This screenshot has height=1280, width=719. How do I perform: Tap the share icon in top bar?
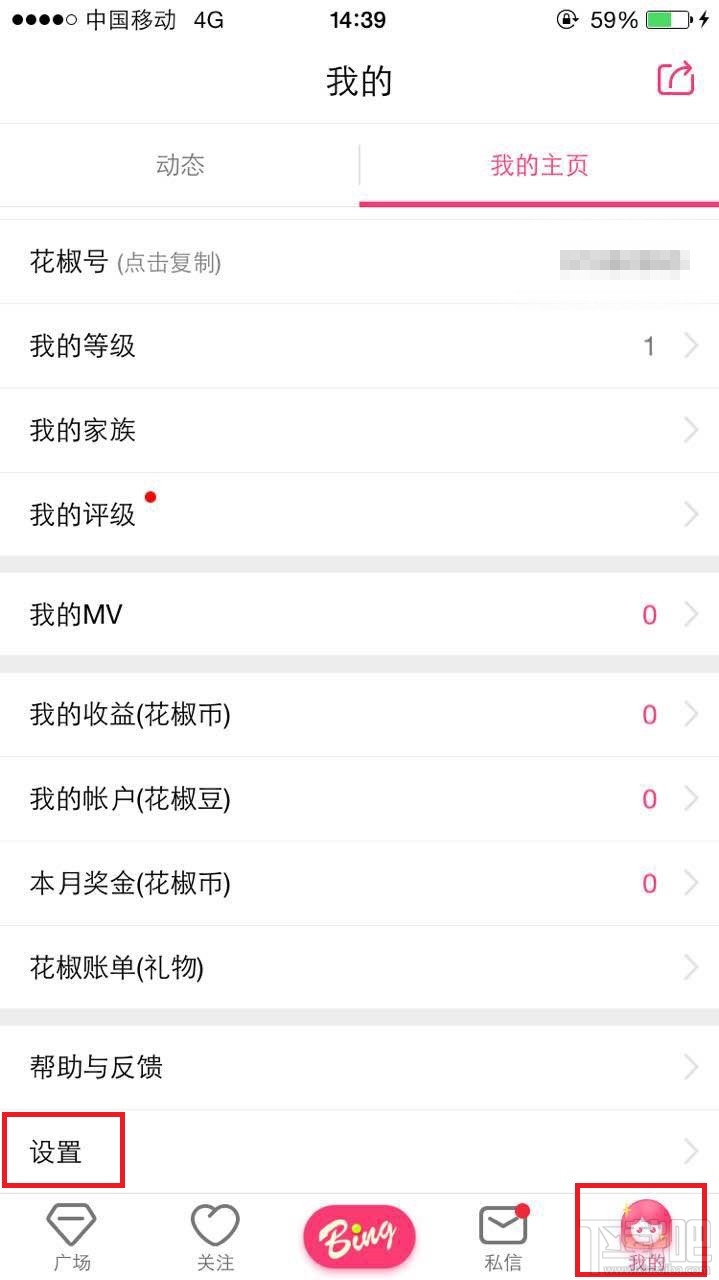(676, 79)
